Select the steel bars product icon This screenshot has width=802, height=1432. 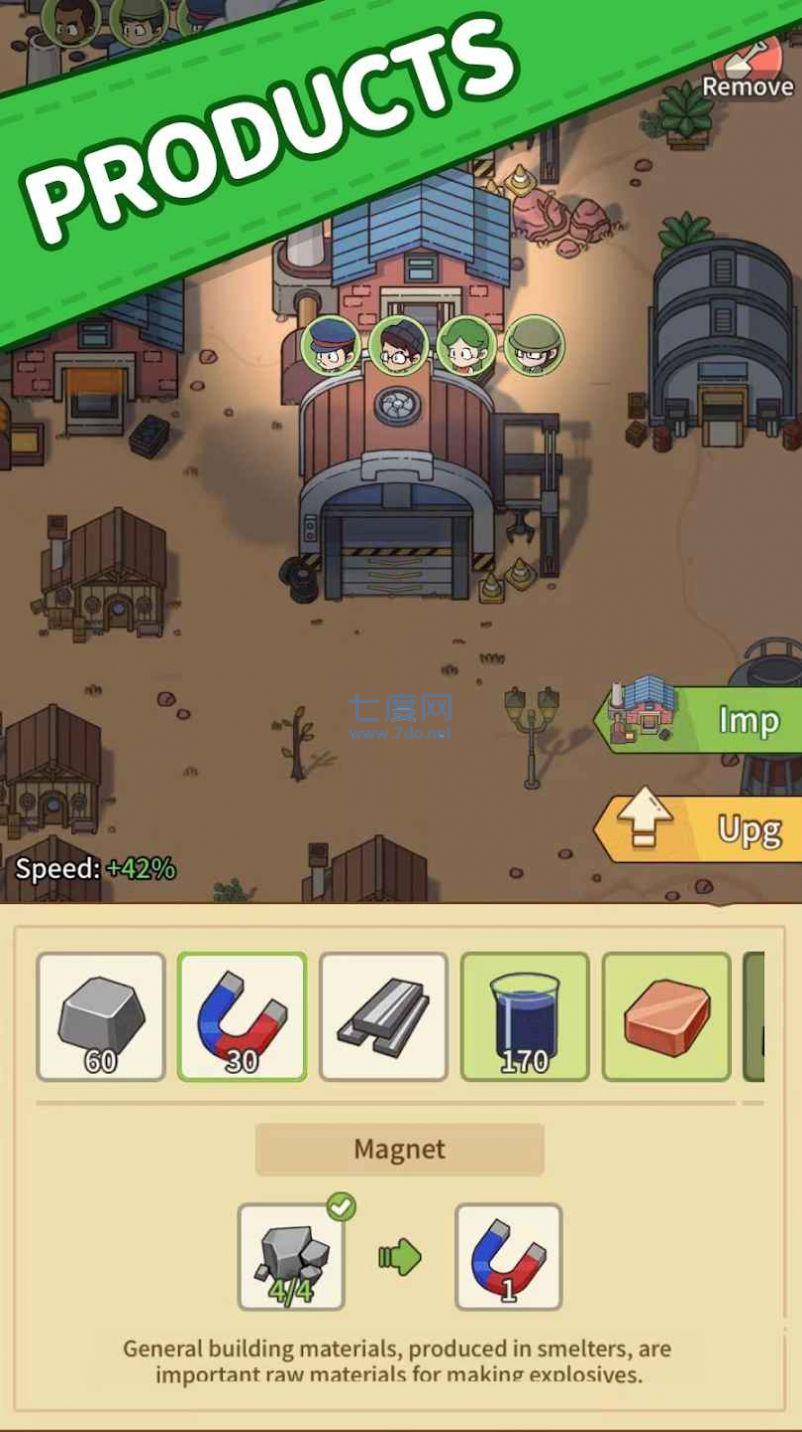pyautogui.click(x=384, y=1016)
